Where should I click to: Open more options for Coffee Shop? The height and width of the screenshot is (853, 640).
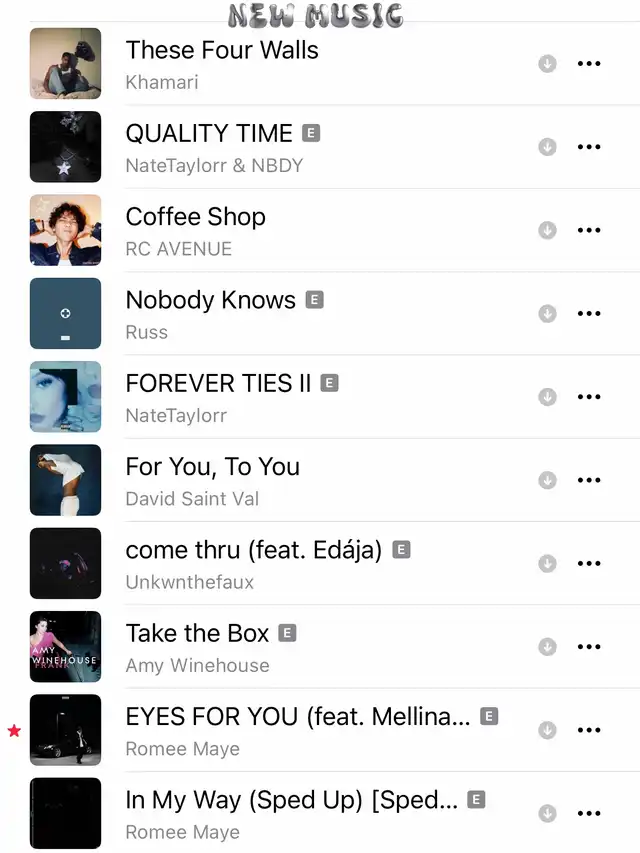point(589,230)
